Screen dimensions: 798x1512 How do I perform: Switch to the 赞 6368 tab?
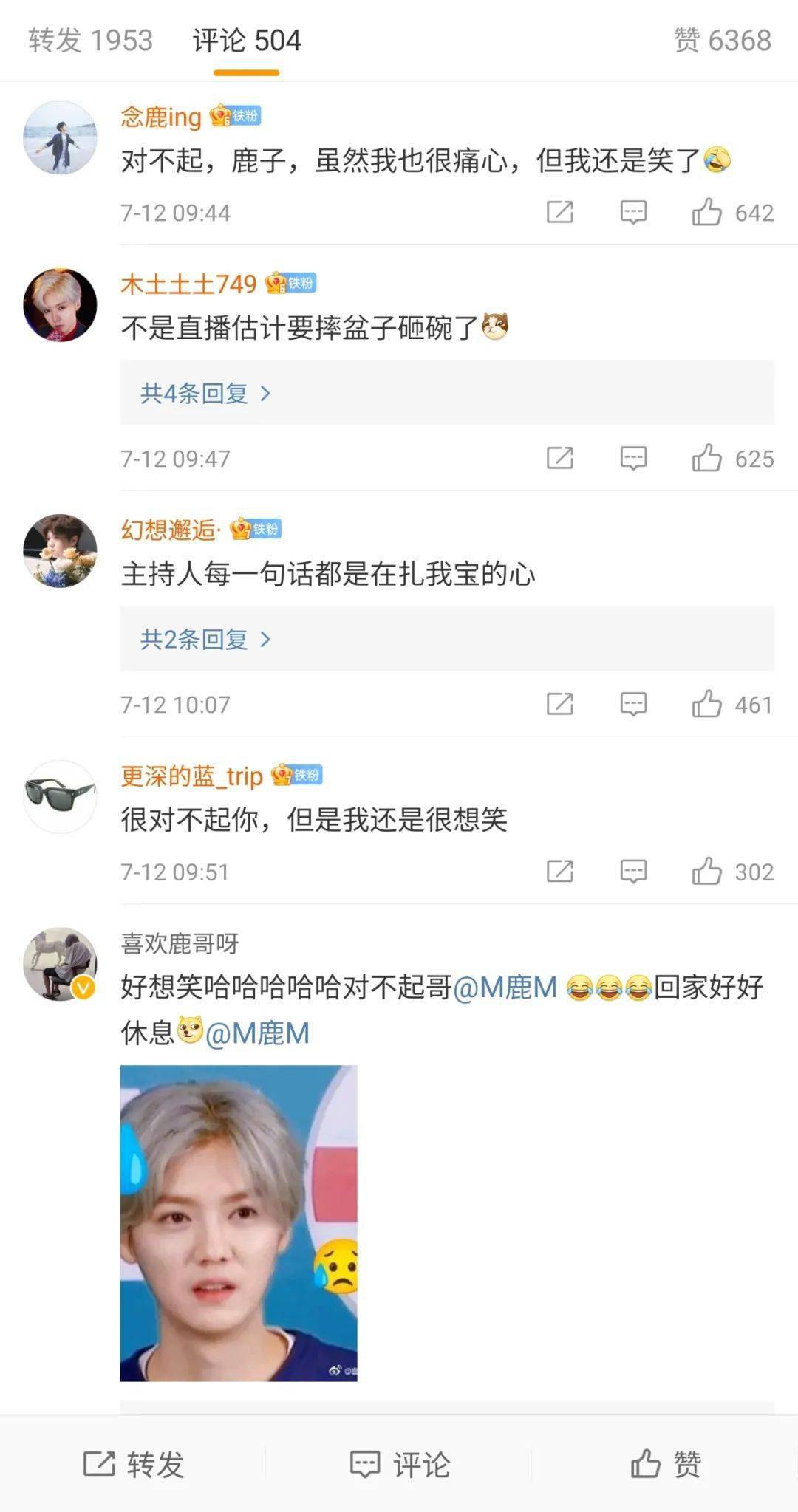coord(722,40)
